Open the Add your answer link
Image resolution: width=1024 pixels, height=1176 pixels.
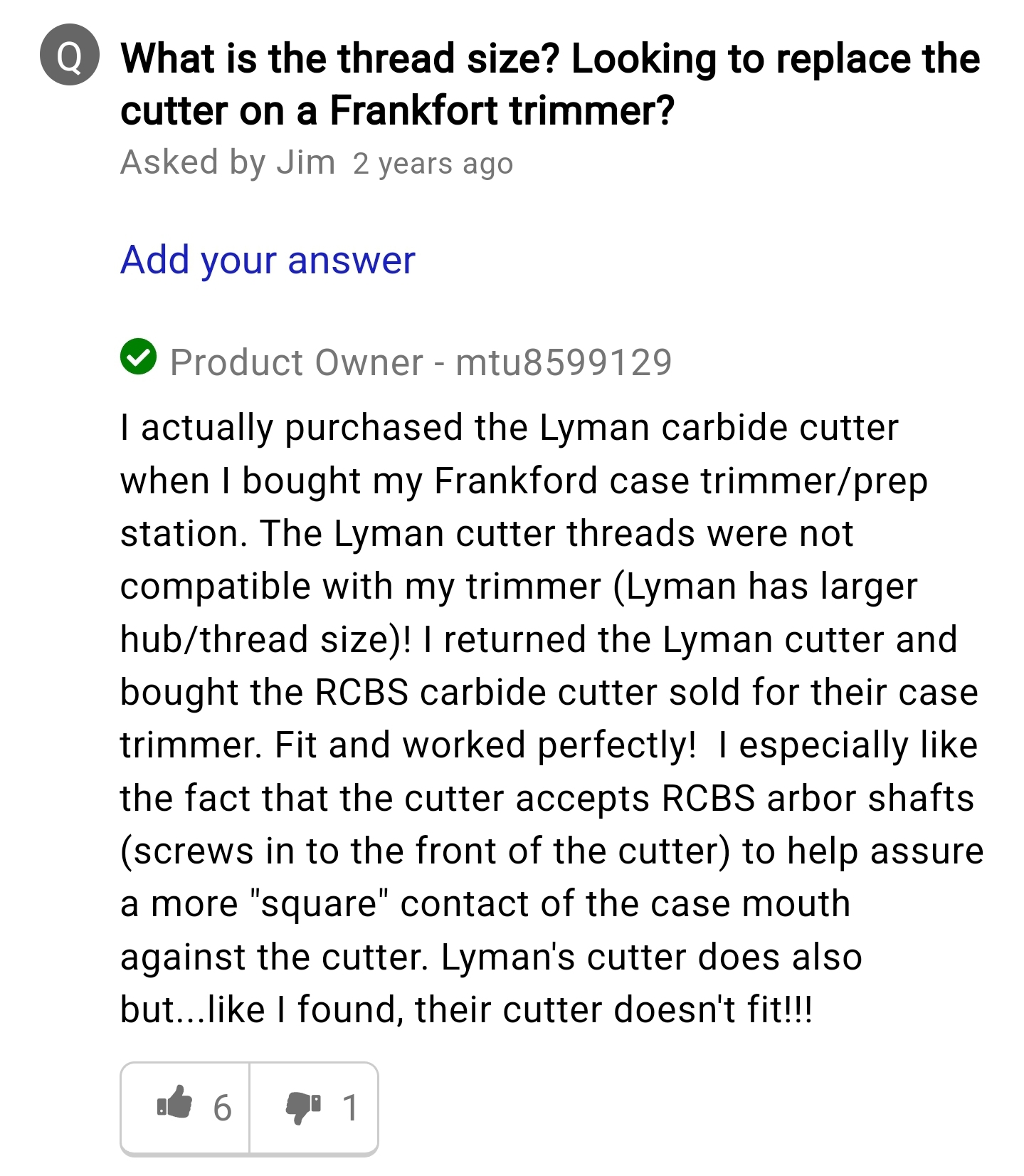pyautogui.click(x=268, y=260)
